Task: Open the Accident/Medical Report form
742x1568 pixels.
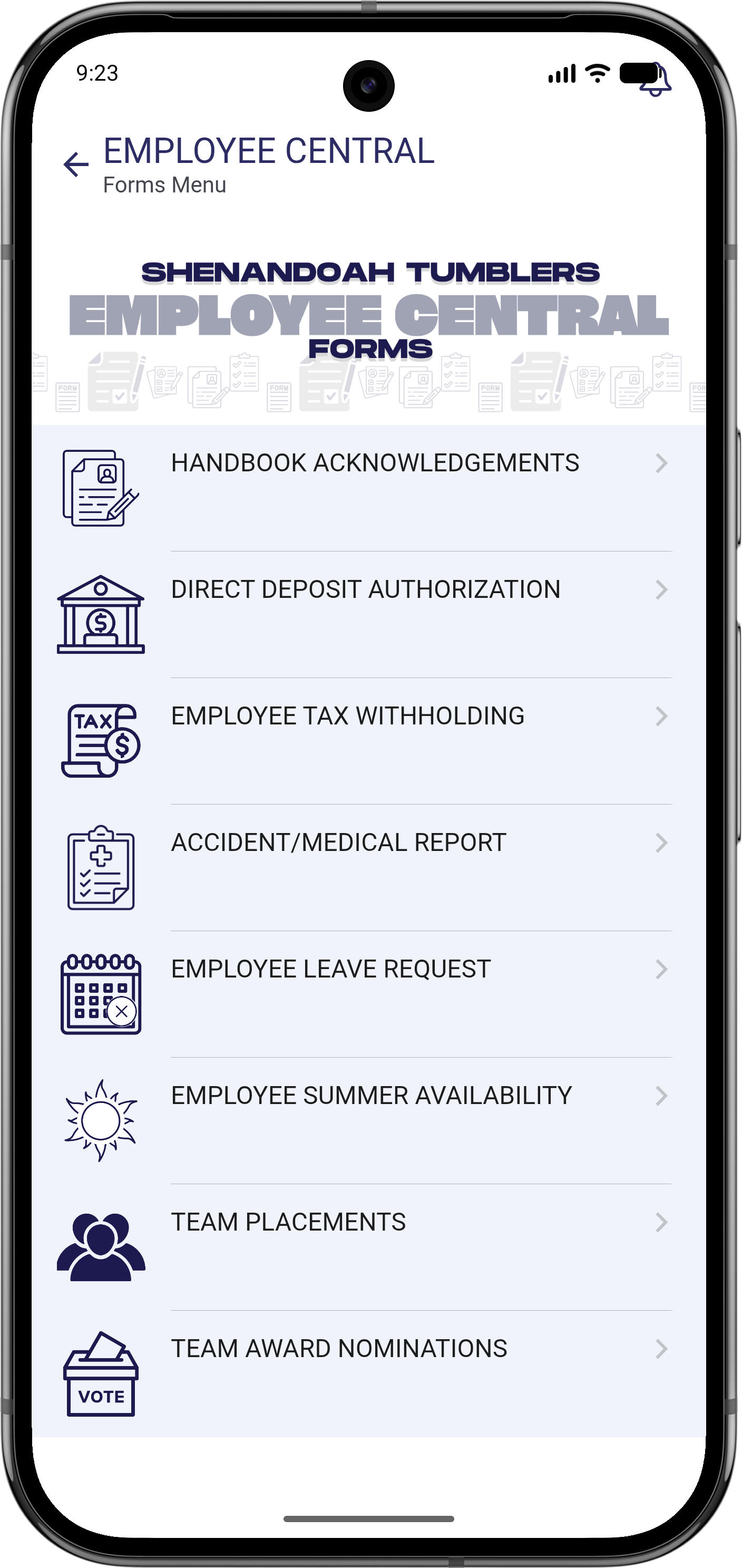Action: pyautogui.click(x=338, y=843)
